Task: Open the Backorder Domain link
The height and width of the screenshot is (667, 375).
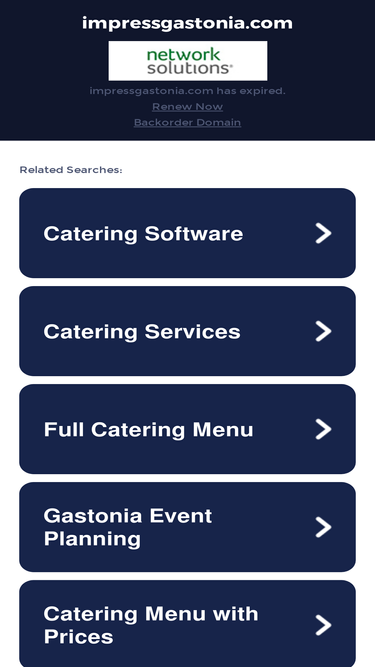Action: [187, 123]
